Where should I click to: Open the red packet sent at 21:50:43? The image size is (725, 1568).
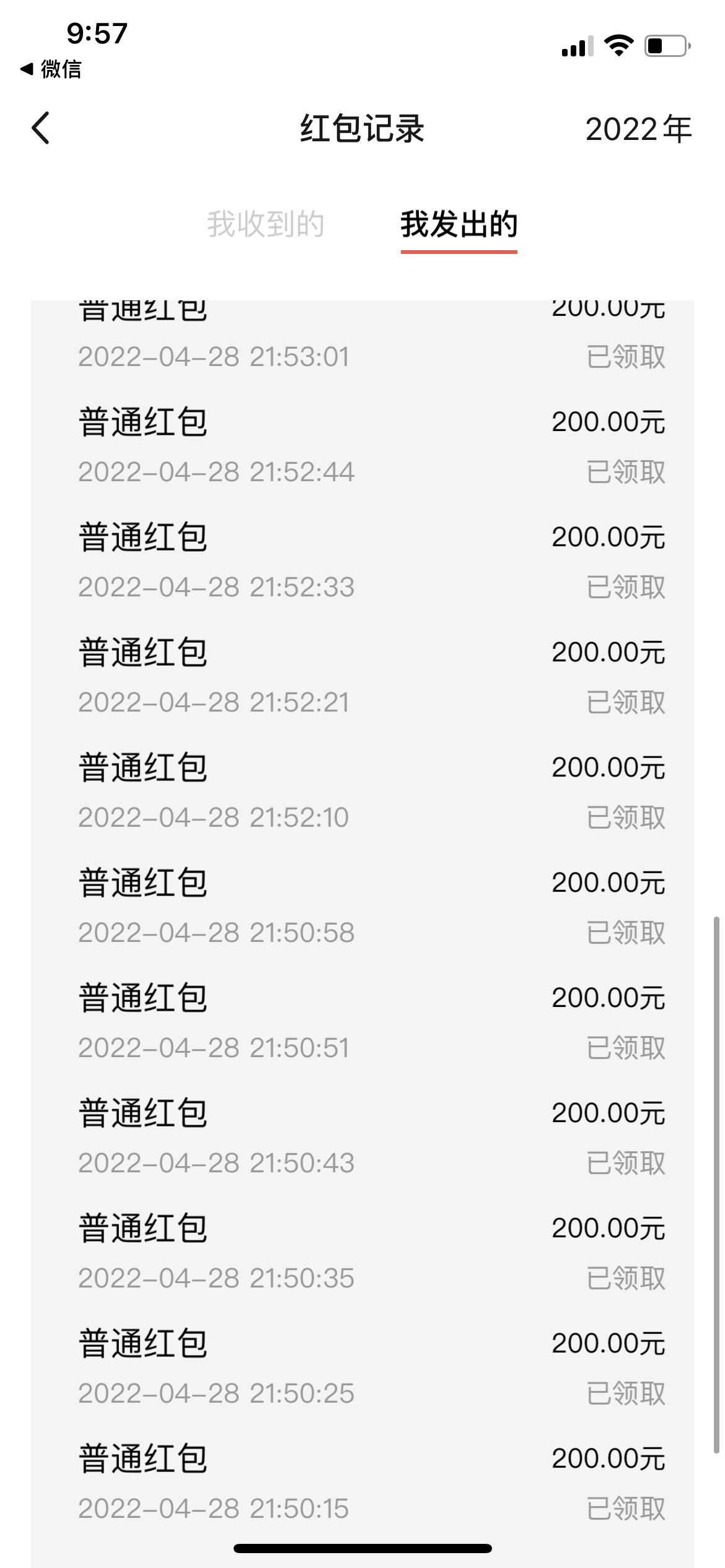click(x=362, y=1138)
